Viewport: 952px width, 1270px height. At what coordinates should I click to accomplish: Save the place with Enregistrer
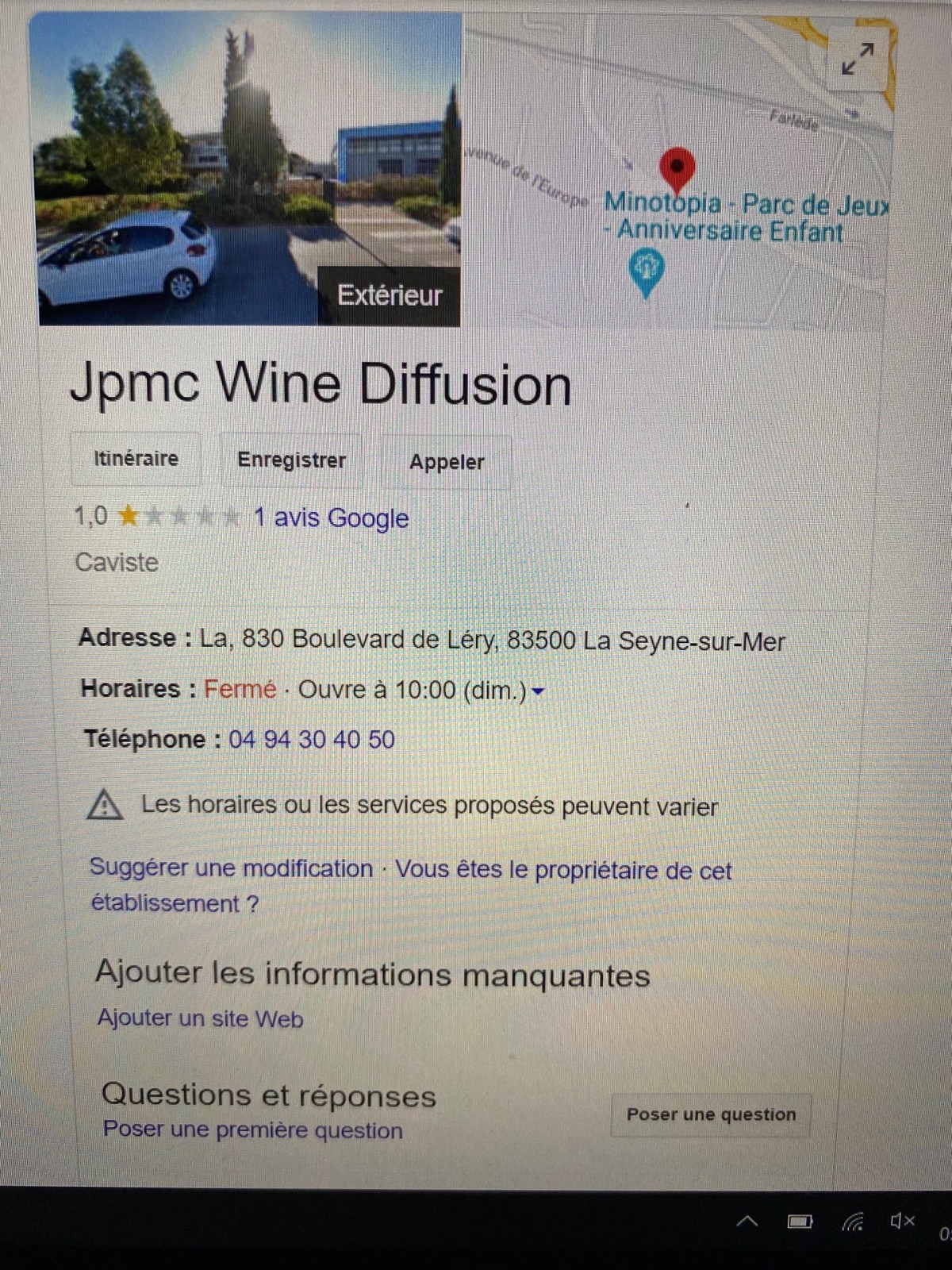point(291,460)
